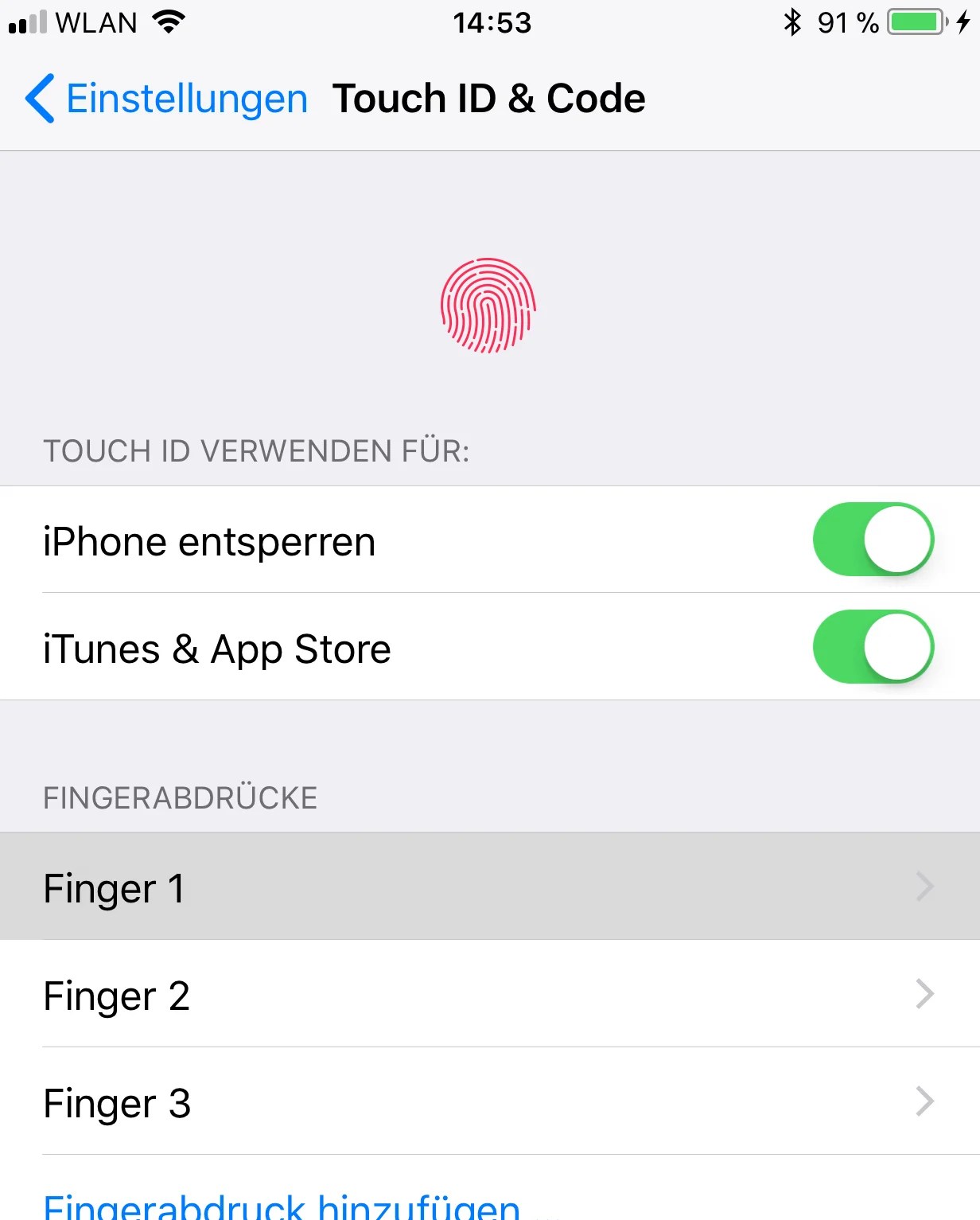Open Finger 1 fingerprint details
The width and height of the screenshot is (980, 1220).
488,887
